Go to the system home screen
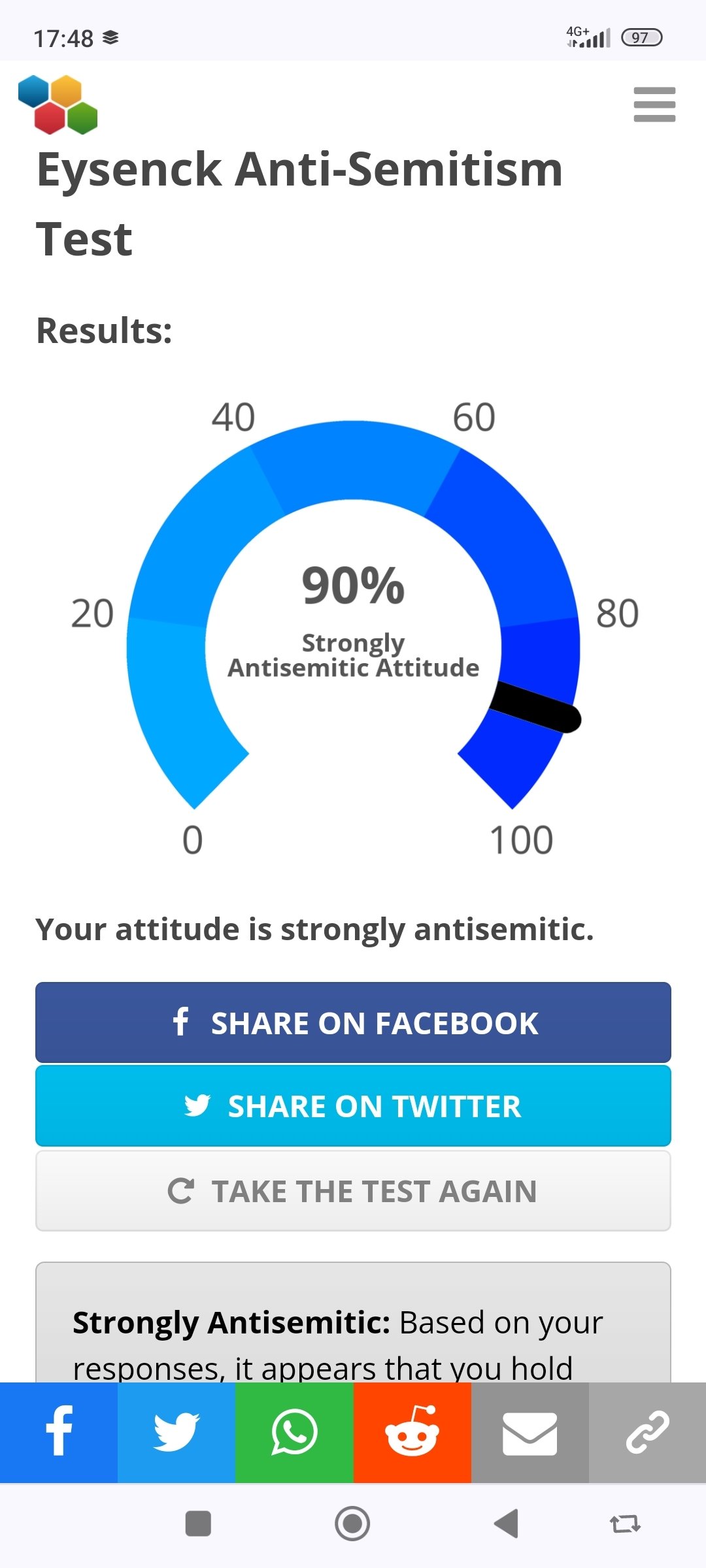Image resolution: width=706 pixels, height=1568 pixels. pos(352,1524)
